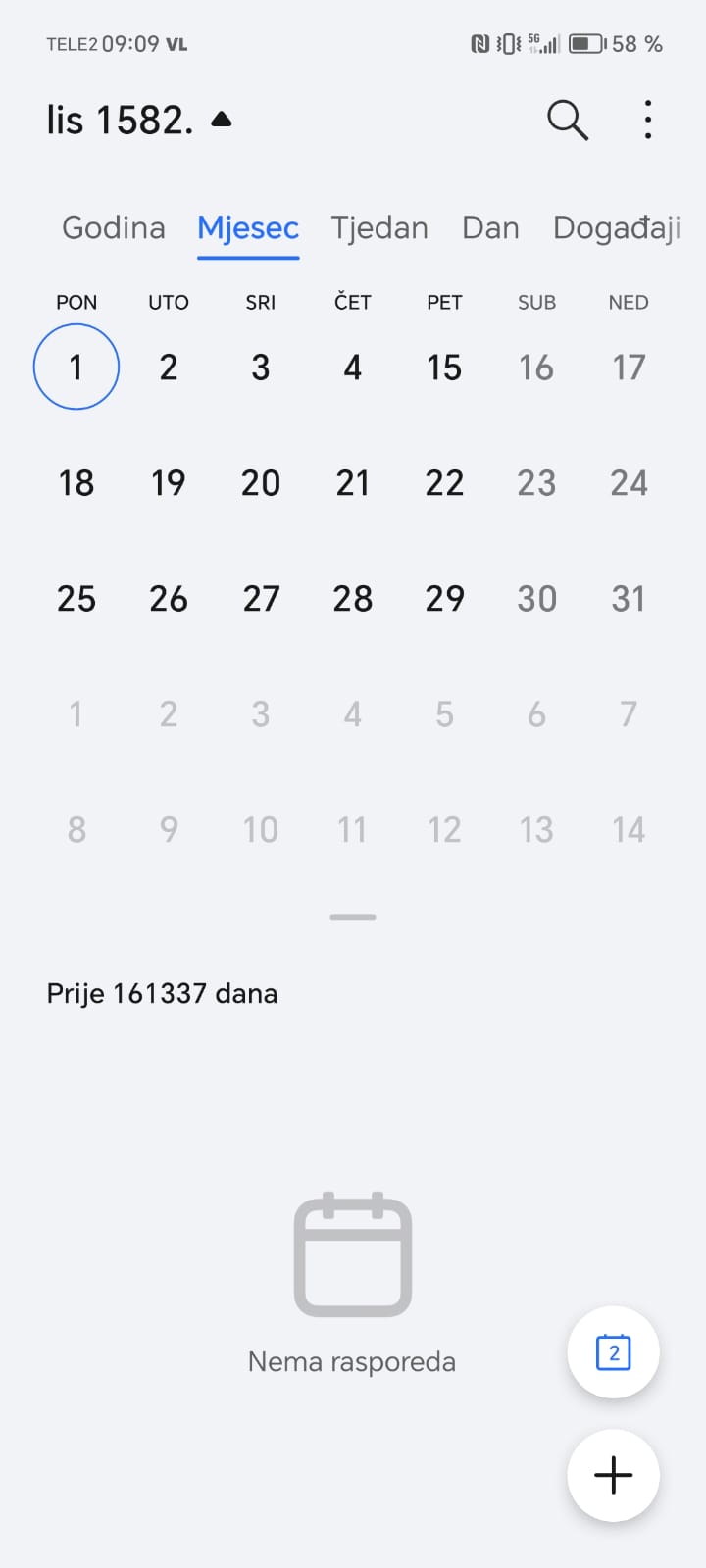706x1568 pixels.
Task: Expand the agenda panel drag handle
Action: coord(352,916)
